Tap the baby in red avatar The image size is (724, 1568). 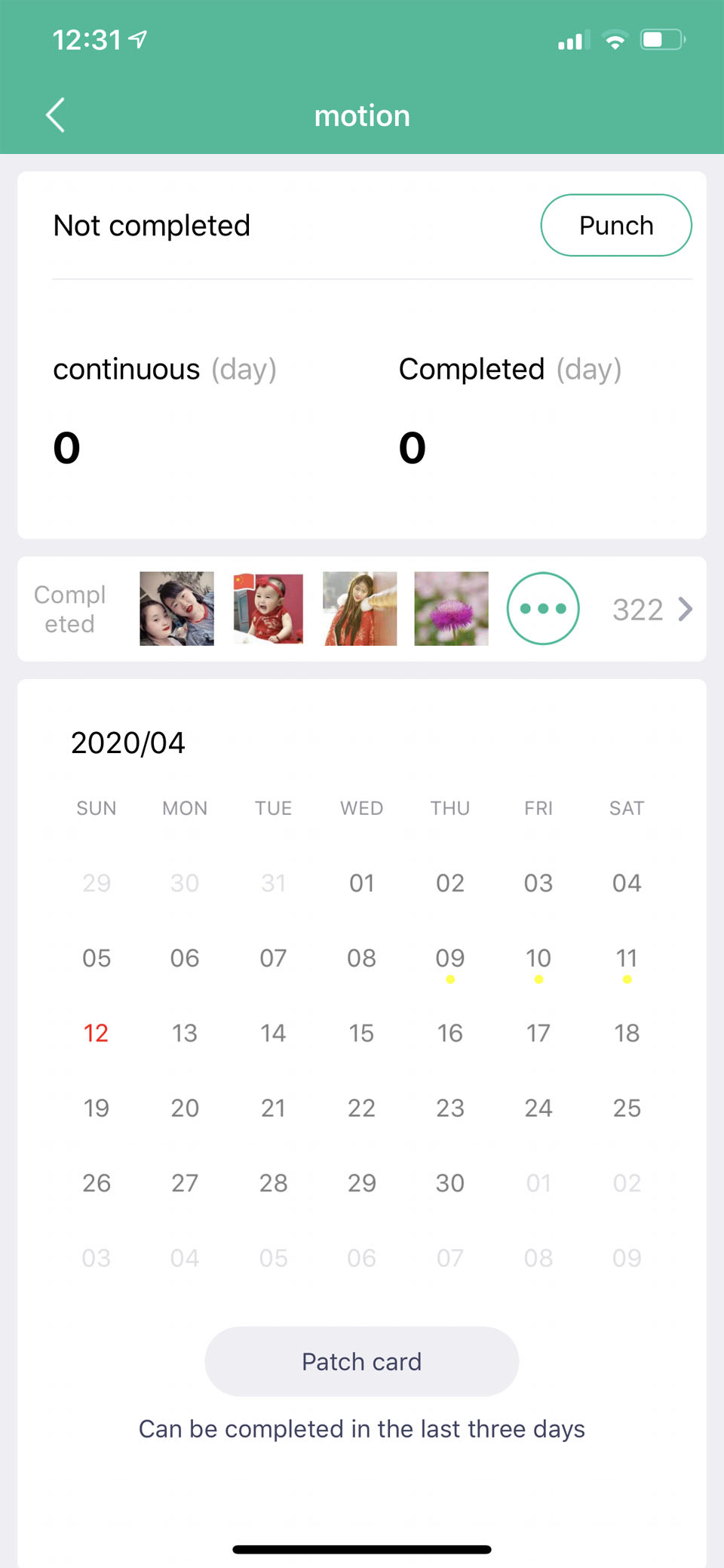click(x=268, y=608)
